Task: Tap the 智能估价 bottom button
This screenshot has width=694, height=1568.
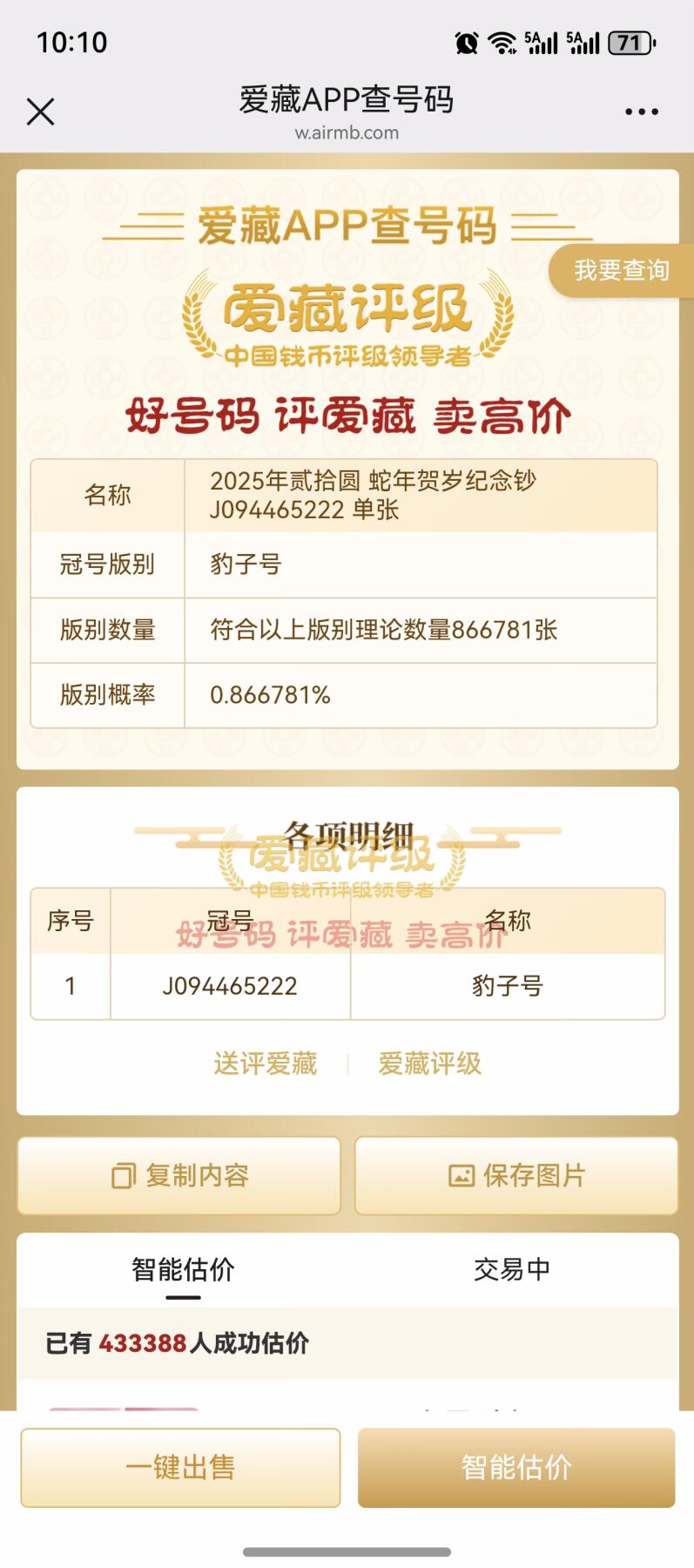Action: [x=516, y=1467]
